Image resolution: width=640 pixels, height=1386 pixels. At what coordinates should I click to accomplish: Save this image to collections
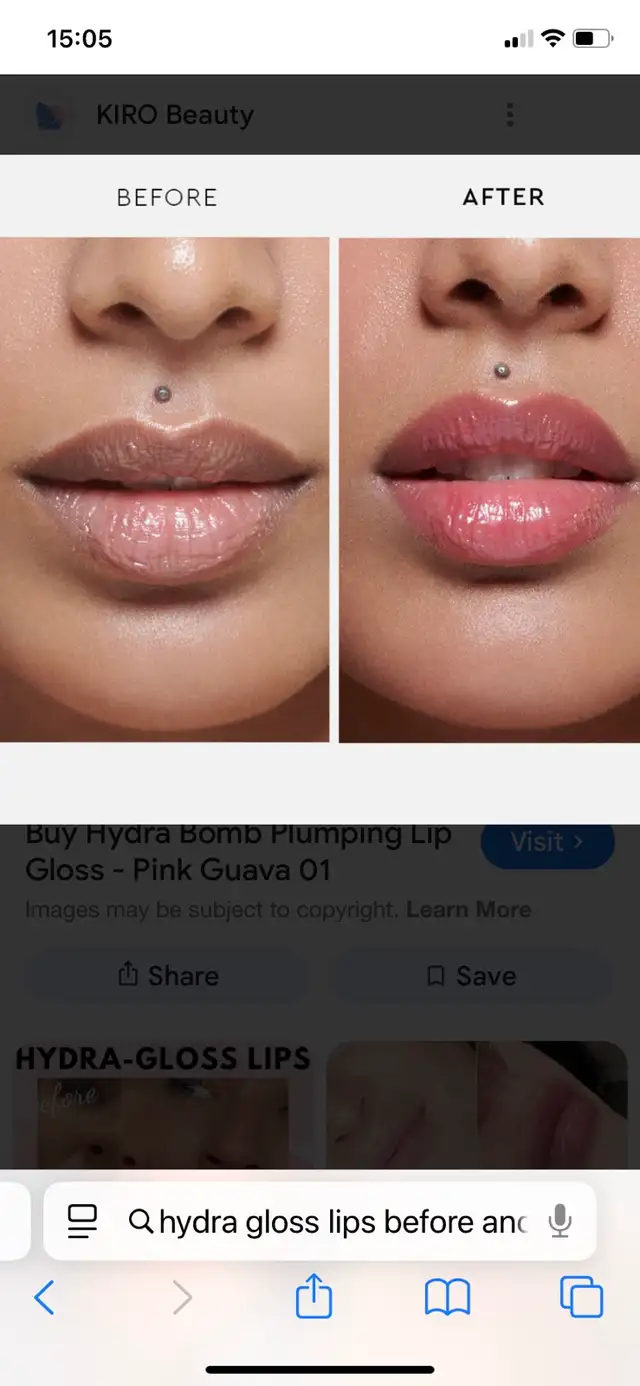470,976
